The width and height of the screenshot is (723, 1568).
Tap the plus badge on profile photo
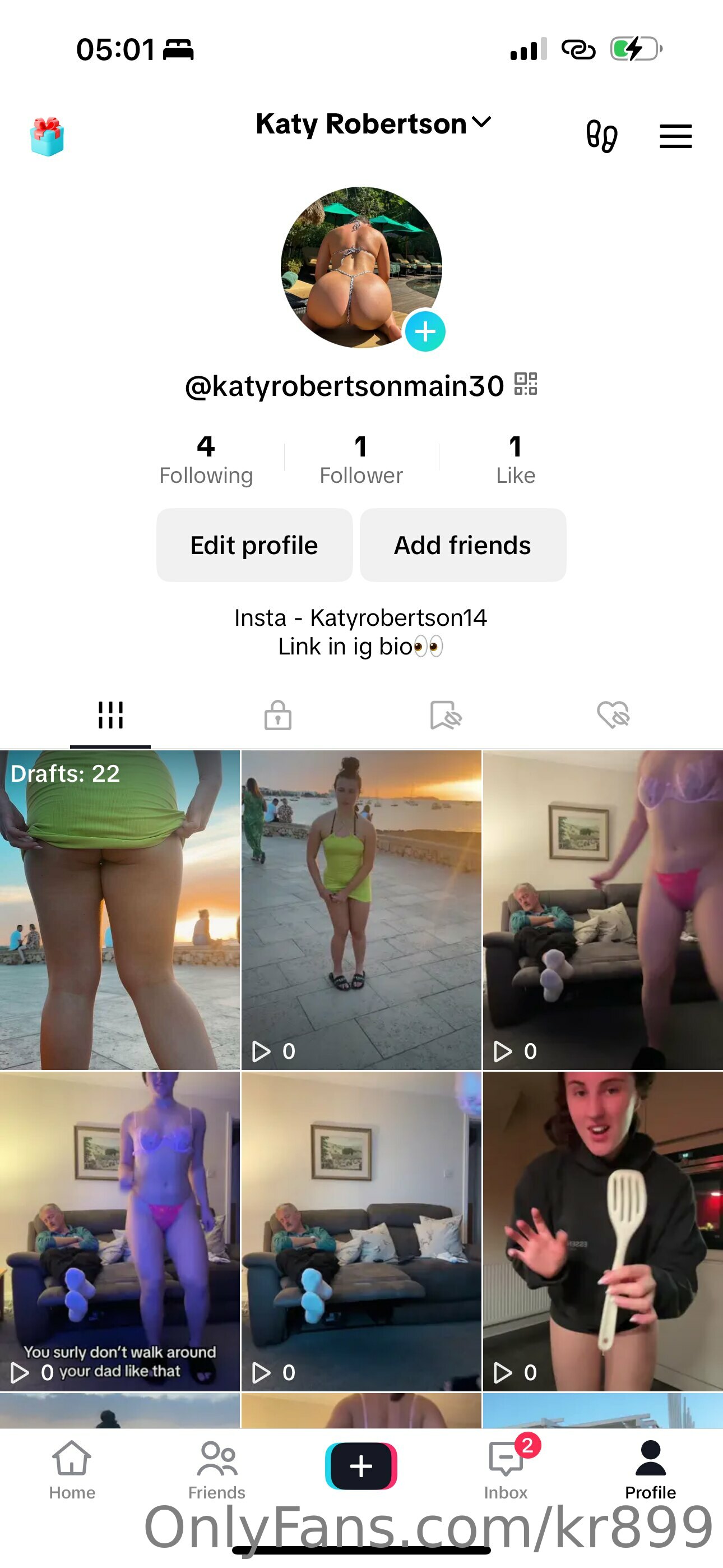tap(425, 331)
